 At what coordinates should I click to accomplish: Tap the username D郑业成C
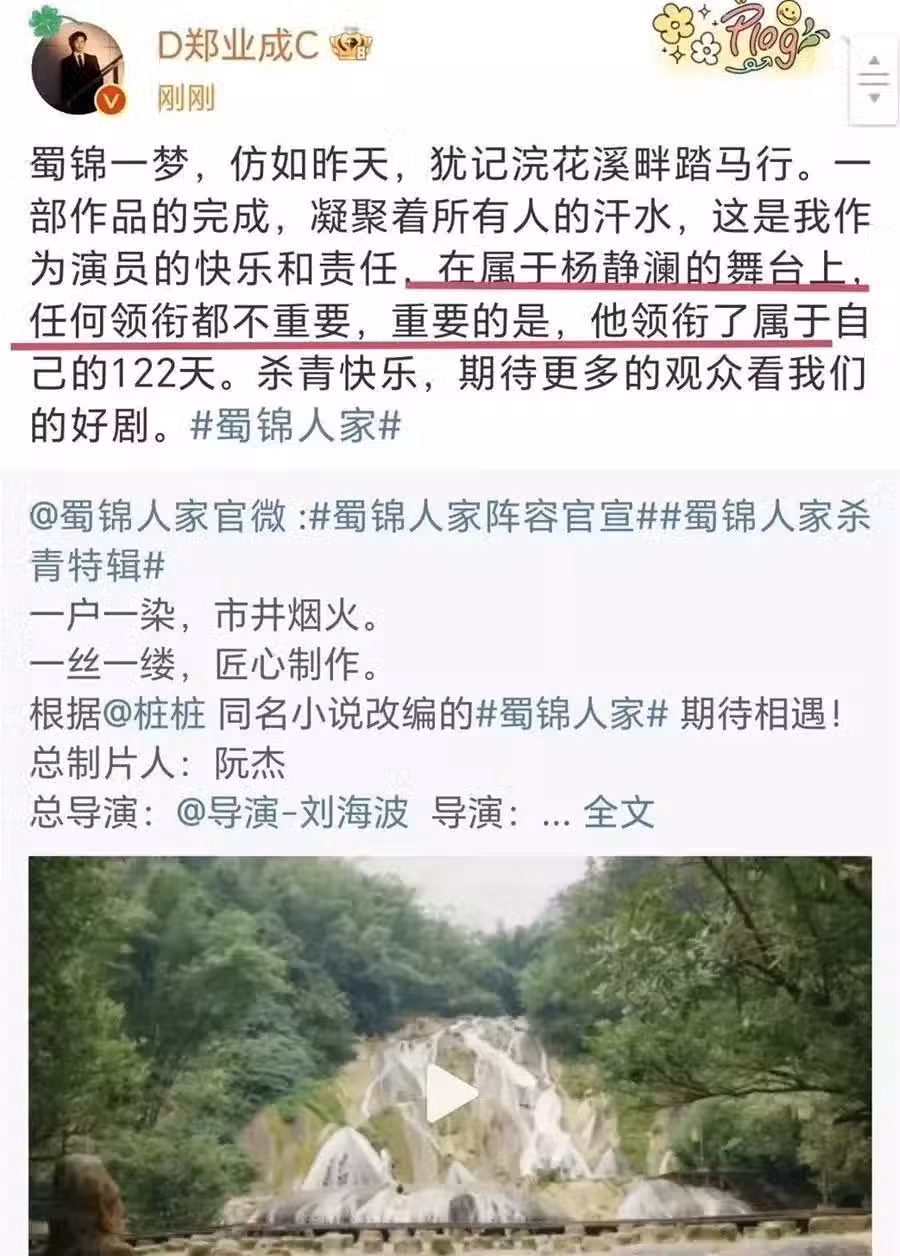point(238,46)
